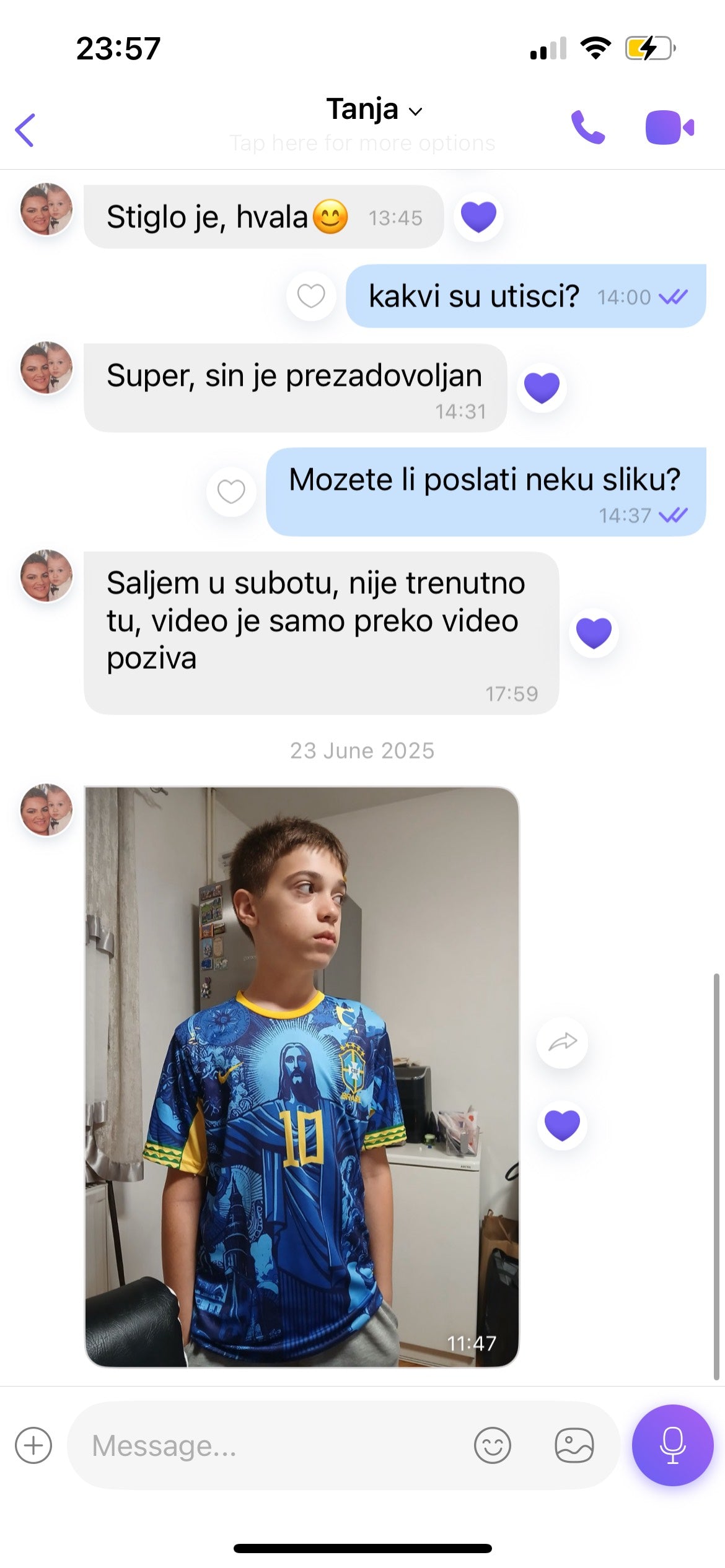
Task: Open the gallery image picker
Action: point(574,1445)
